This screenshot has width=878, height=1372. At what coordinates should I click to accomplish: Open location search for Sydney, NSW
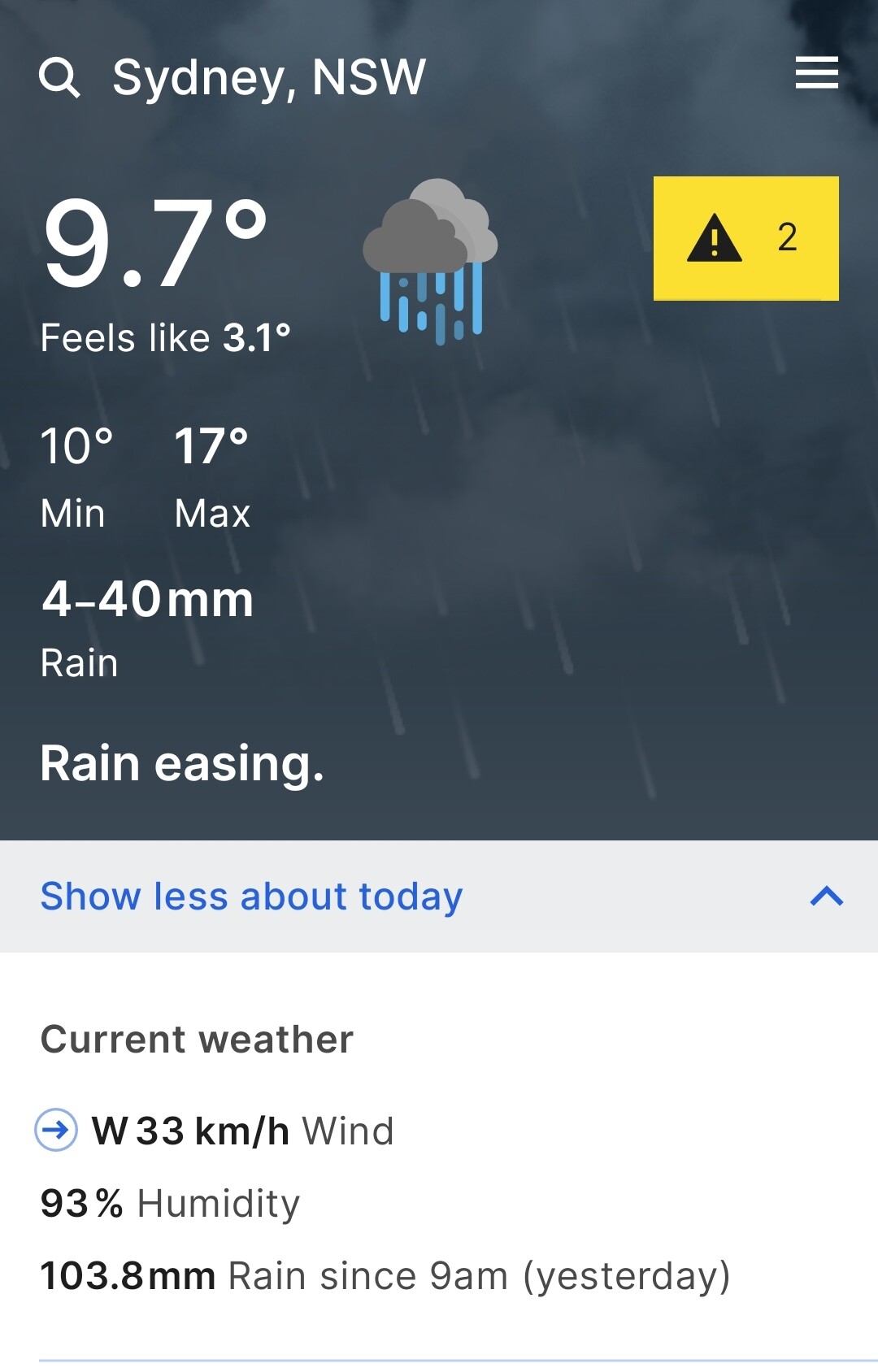click(x=59, y=78)
